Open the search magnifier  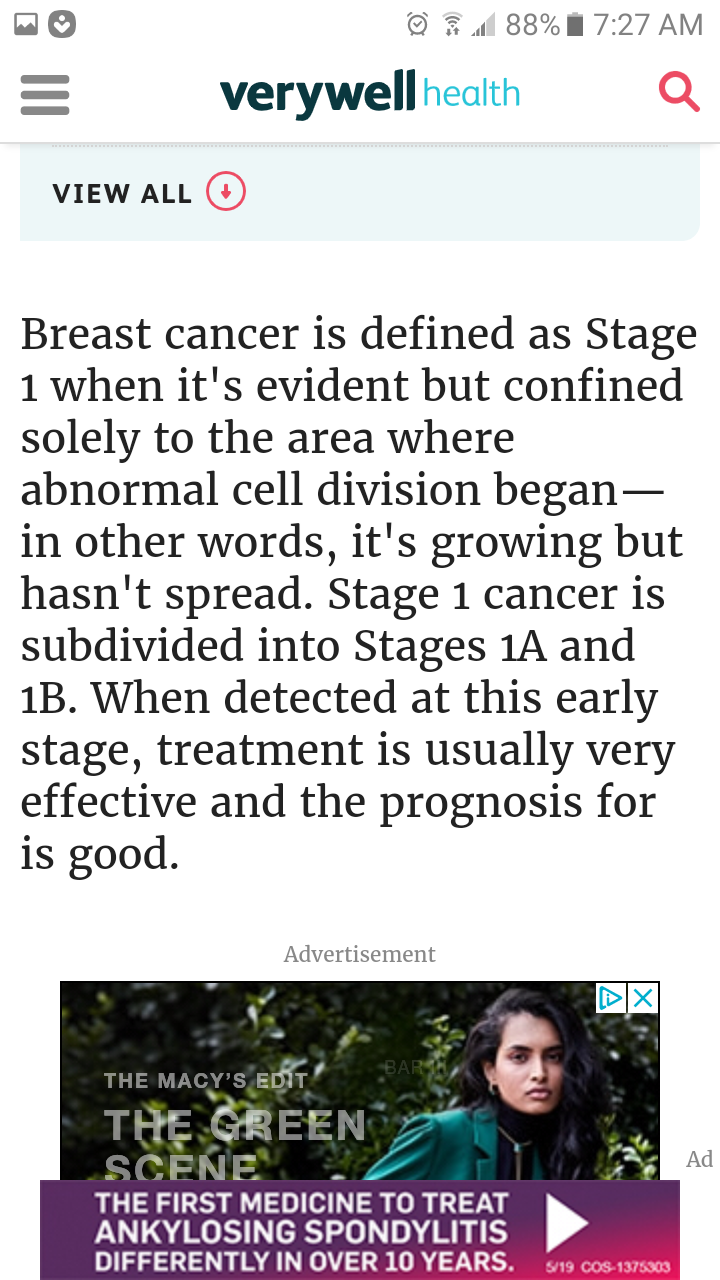[679, 92]
